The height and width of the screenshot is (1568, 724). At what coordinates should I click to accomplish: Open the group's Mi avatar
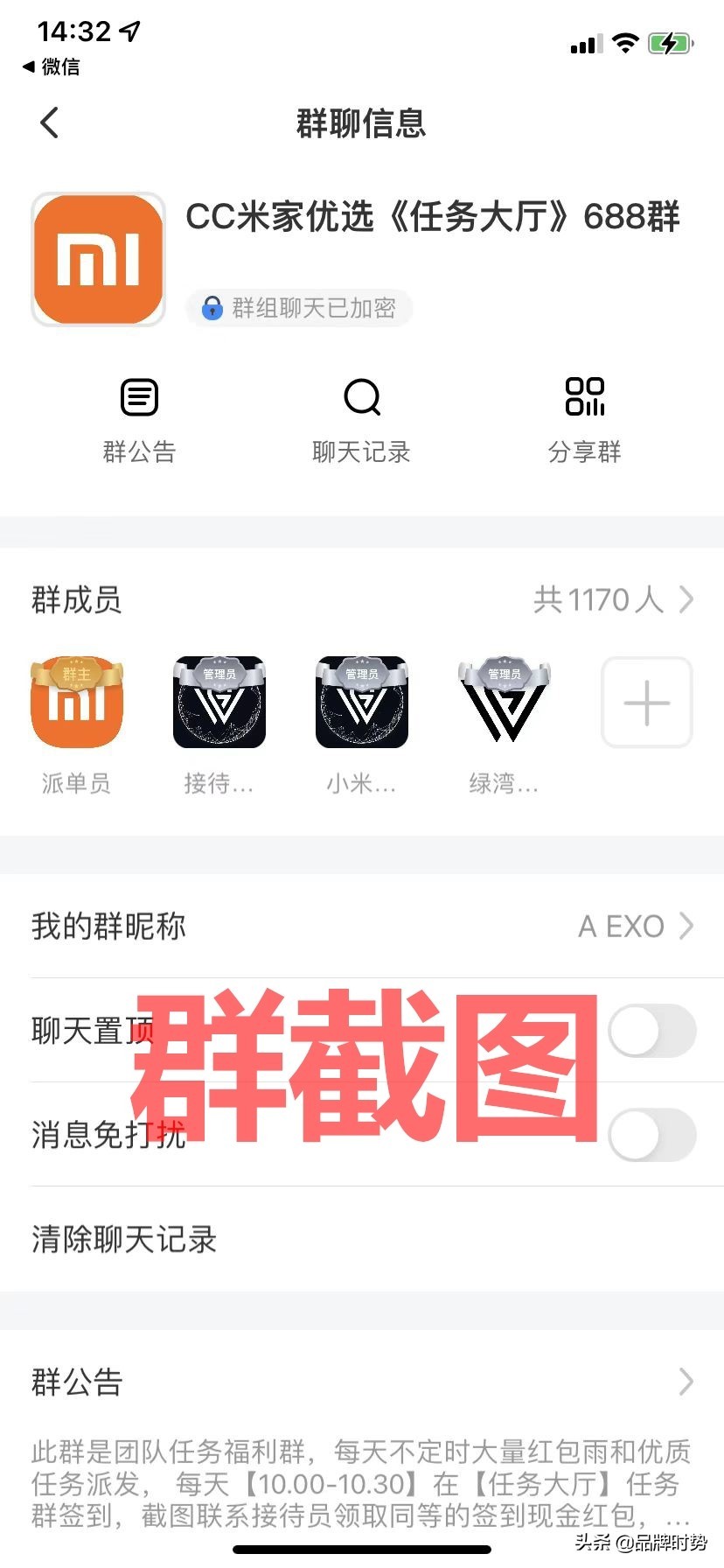(98, 260)
